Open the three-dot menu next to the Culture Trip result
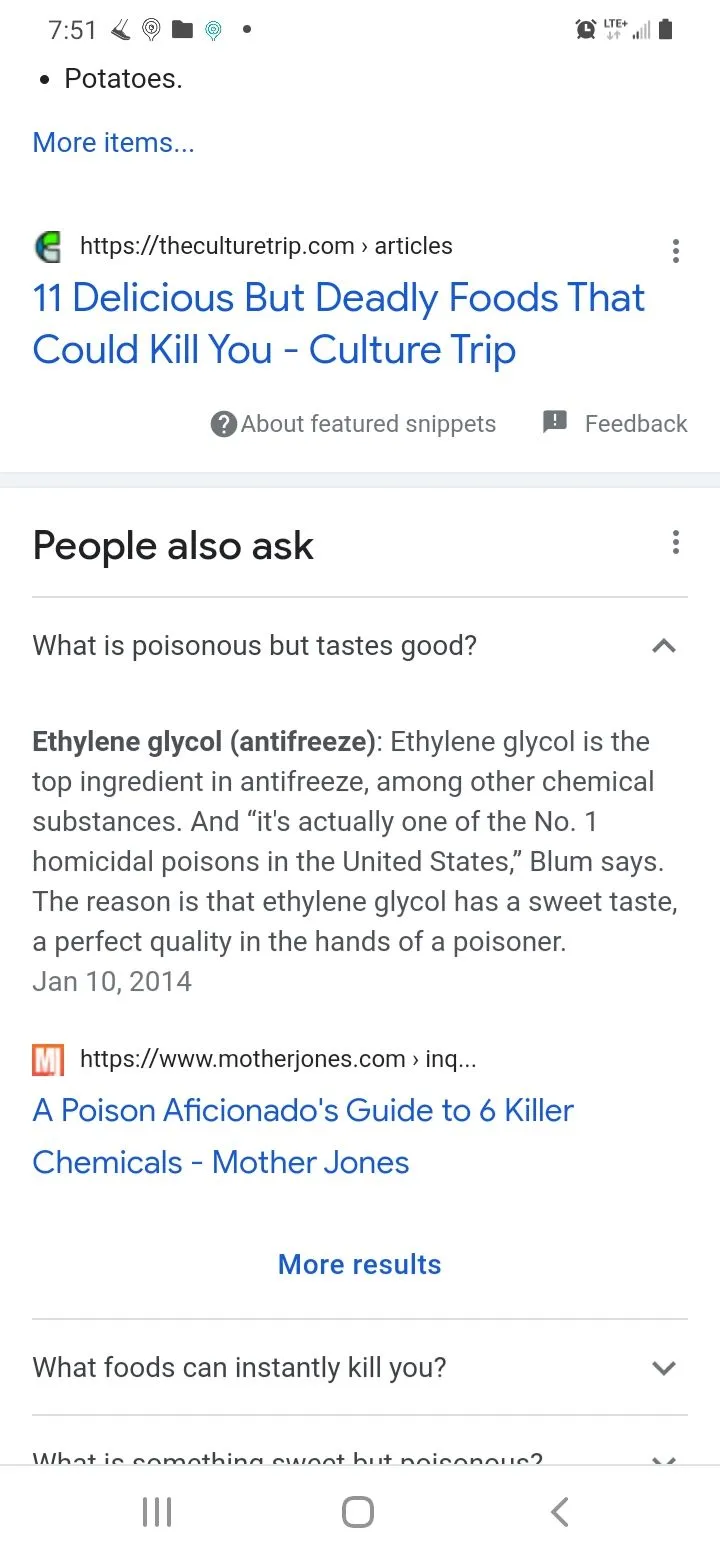720x1560 pixels. pyautogui.click(x=676, y=251)
